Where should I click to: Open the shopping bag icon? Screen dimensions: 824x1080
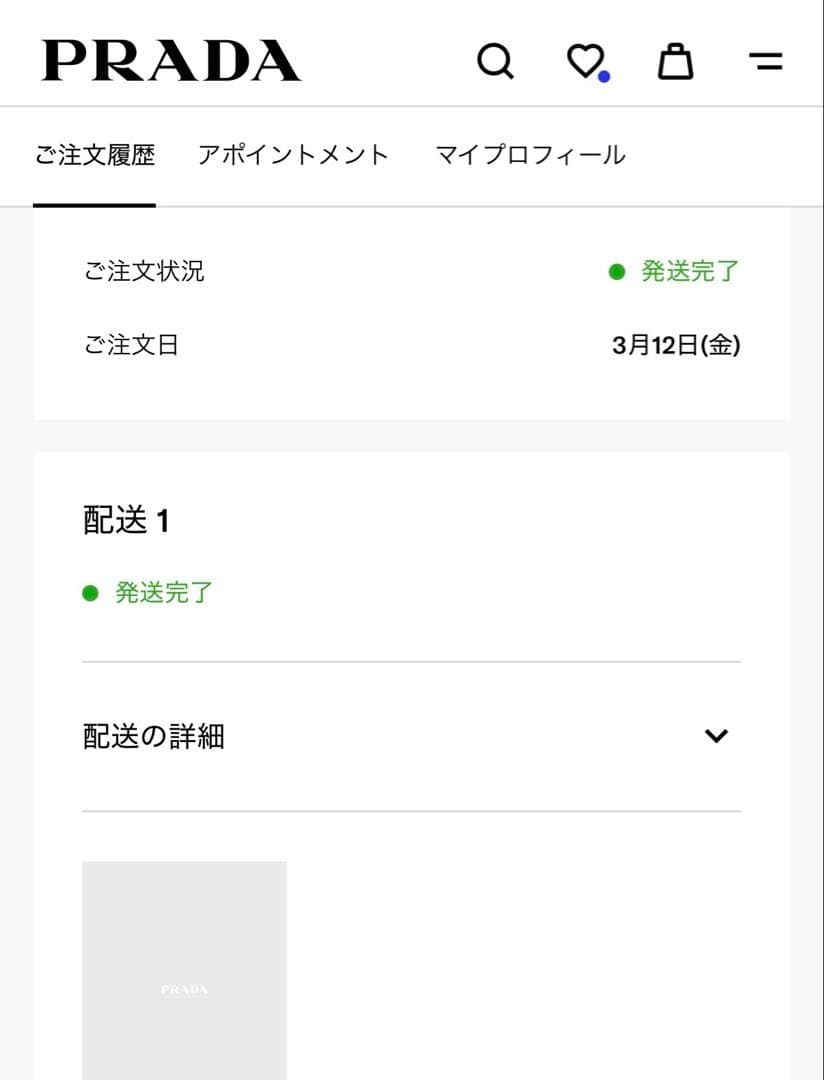pyautogui.click(x=676, y=61)
